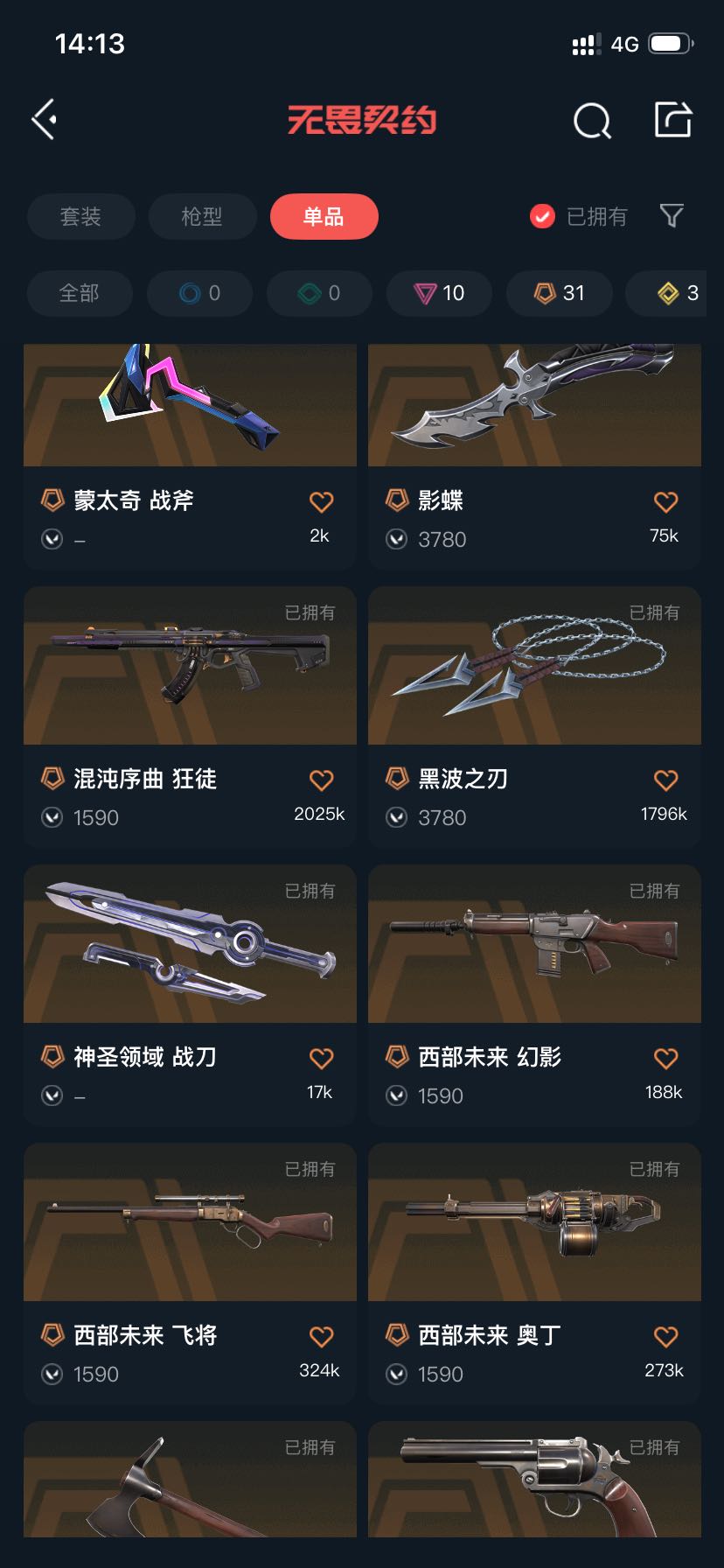
Task: Open the funnel filter options
Action: [672, 216]
